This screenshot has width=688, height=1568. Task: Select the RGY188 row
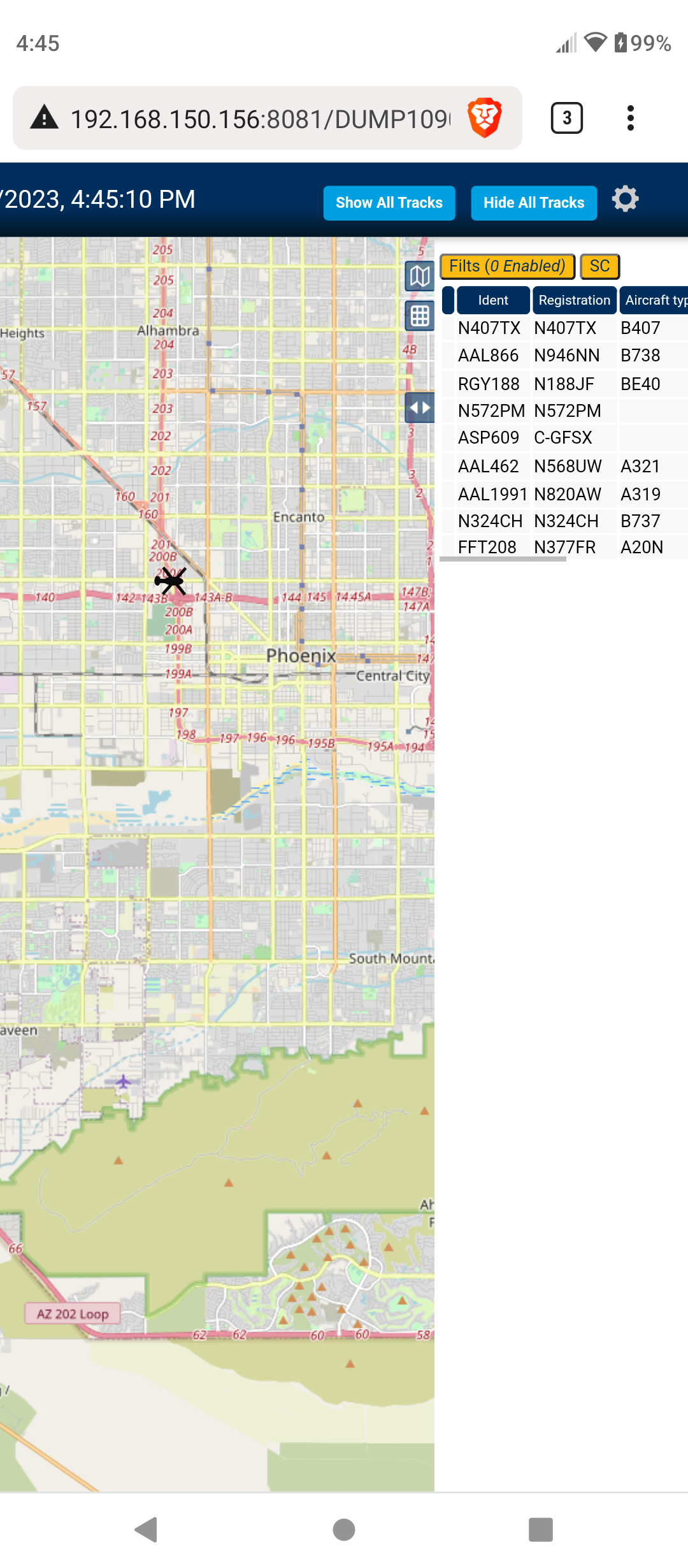pos(564,384)
